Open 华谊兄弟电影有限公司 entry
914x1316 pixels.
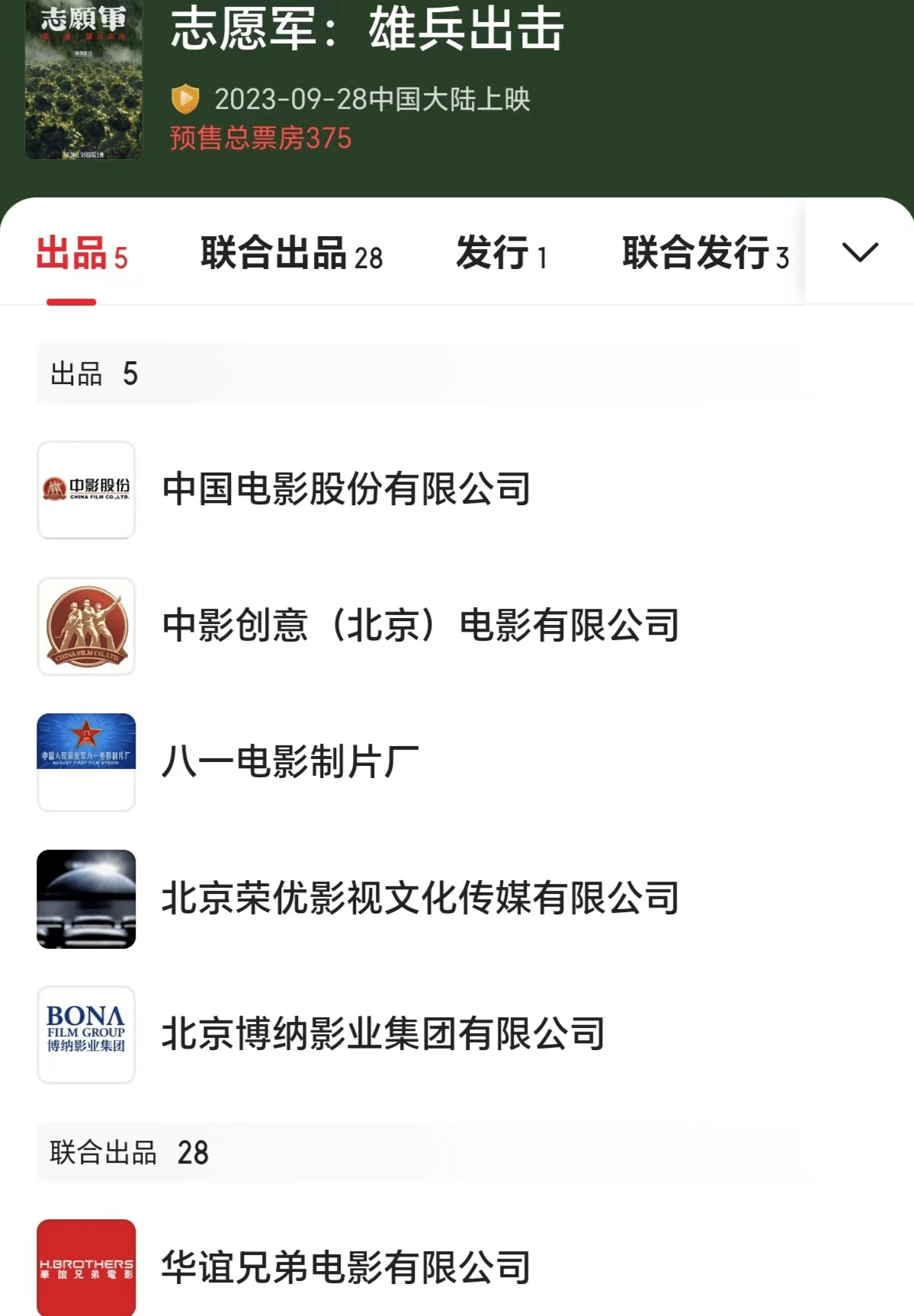(346, 1268)
